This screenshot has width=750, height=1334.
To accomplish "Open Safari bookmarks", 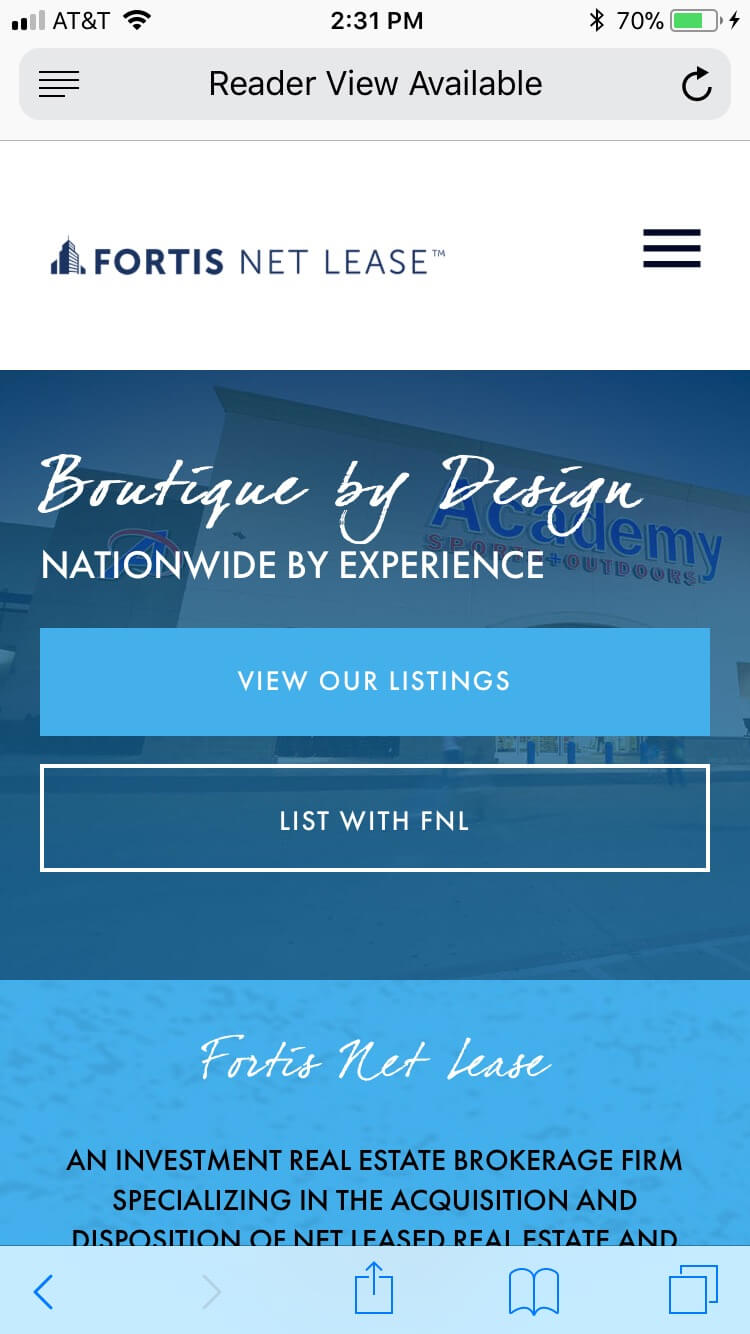I will click(x=534, y=1292).
